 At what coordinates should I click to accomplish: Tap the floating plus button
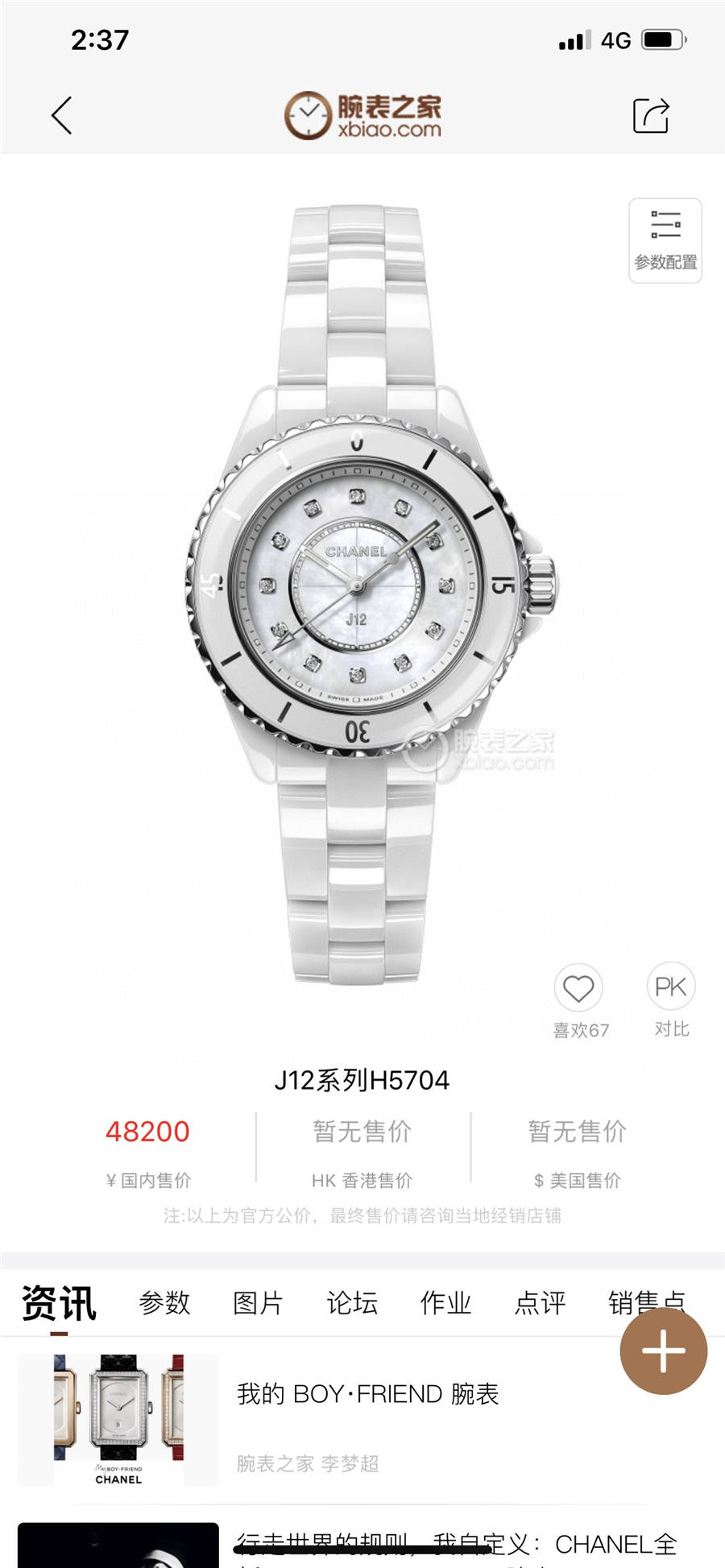tap(663, 1351)
